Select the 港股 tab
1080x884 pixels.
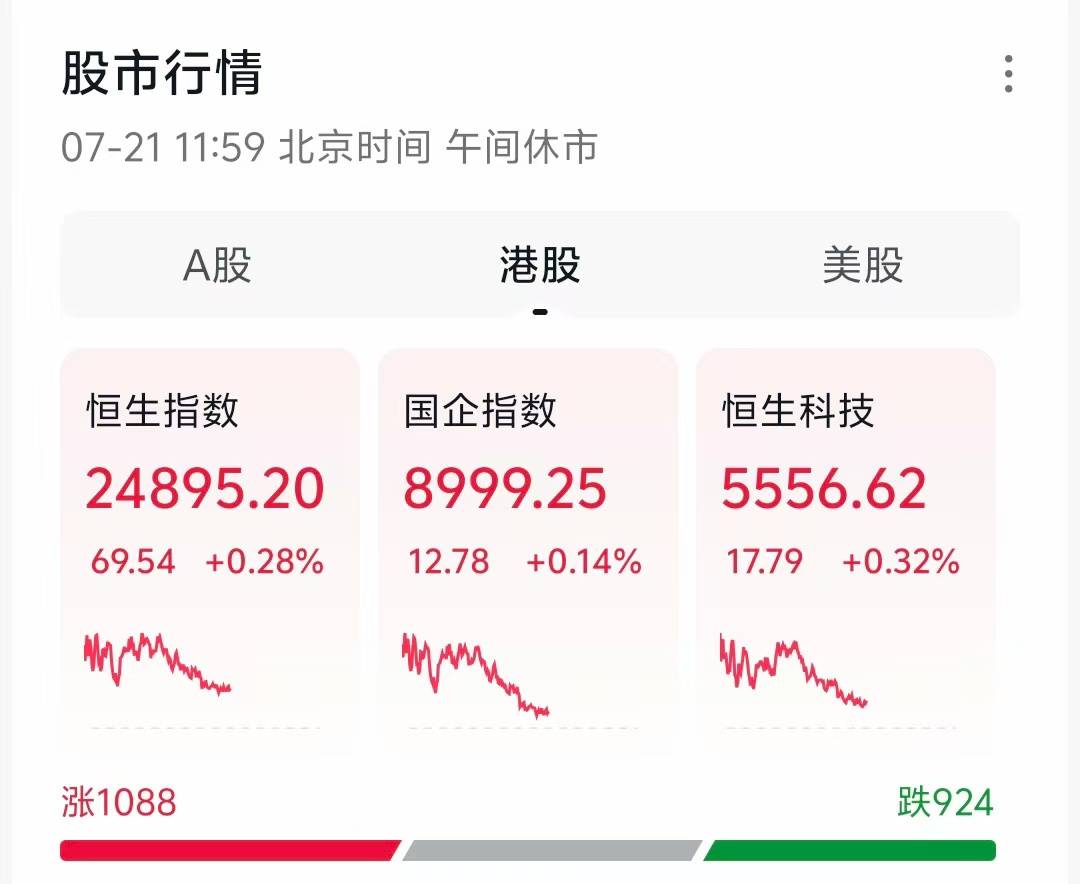pyautogui.click(x=540, y=266)
